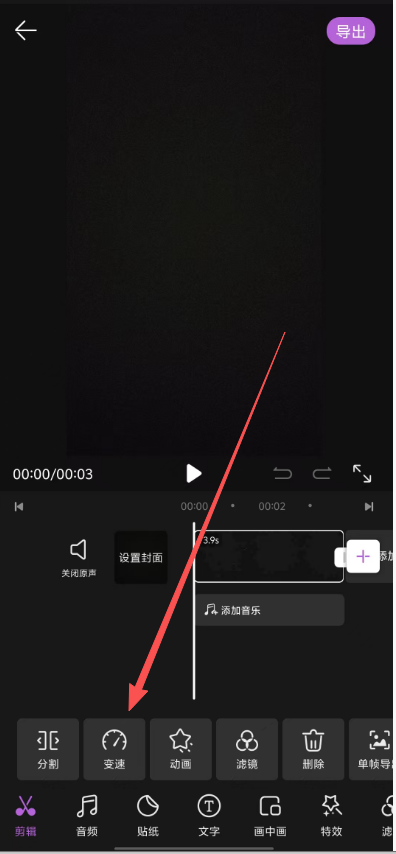
Task: Open the 动画 animation tool
Action: [x=181, y=749]
